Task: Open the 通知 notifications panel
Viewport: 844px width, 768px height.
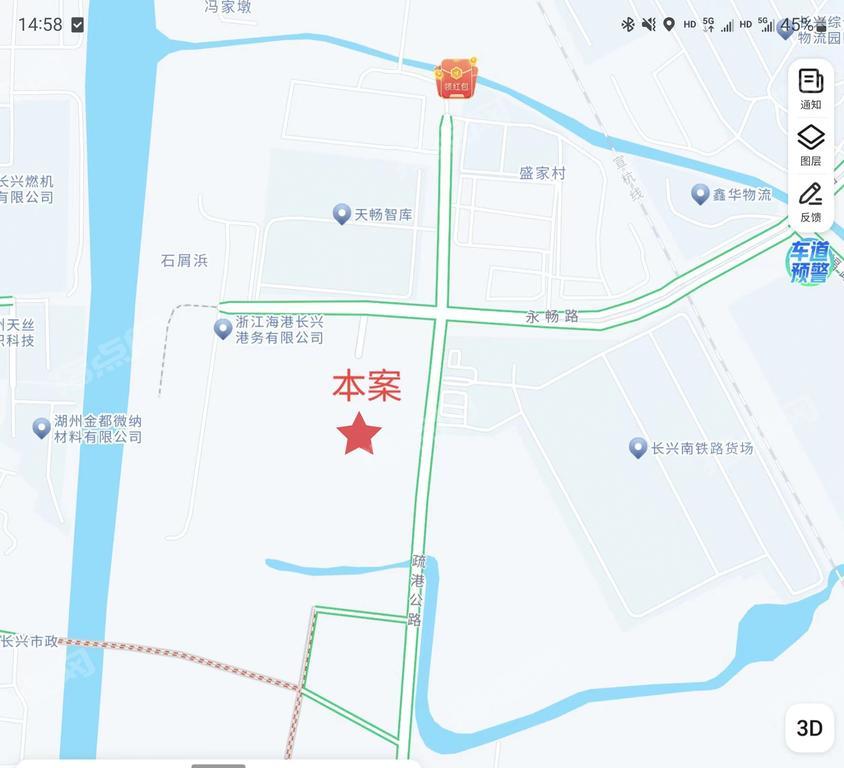Action: pyautogui.click(x=810, y=88)
